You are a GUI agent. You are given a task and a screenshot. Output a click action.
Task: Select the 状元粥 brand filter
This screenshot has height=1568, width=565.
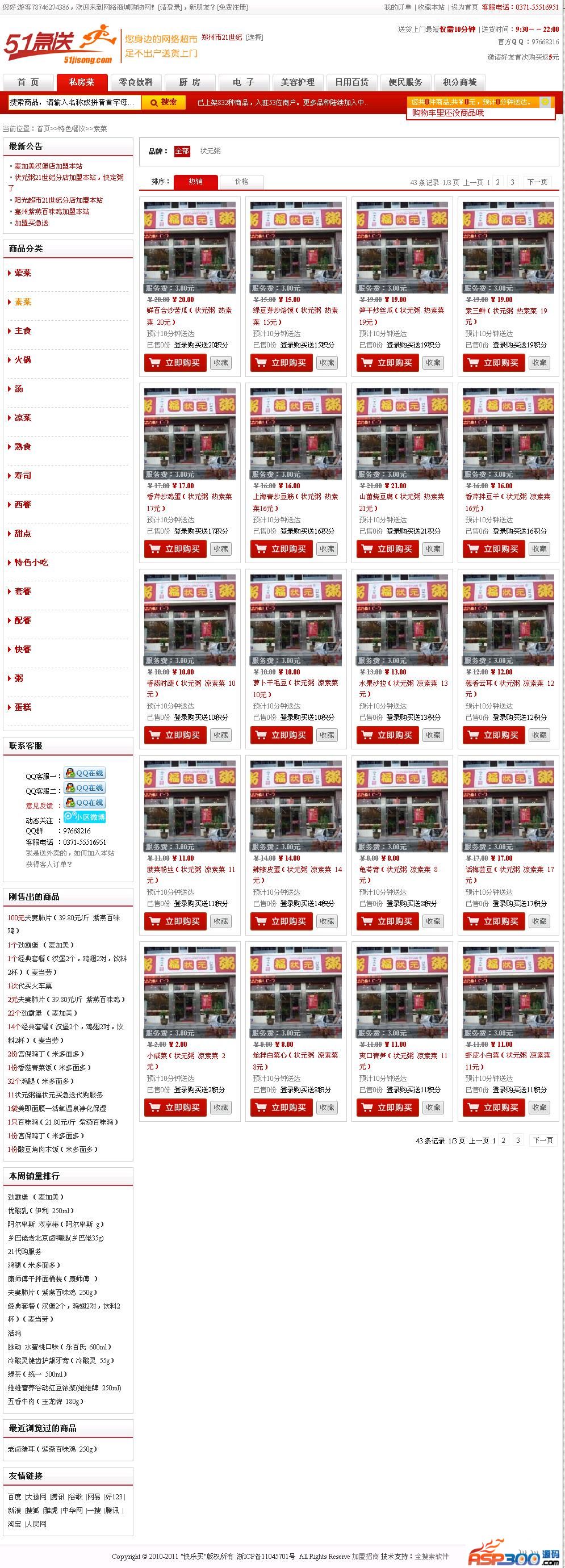coord(211,151)
